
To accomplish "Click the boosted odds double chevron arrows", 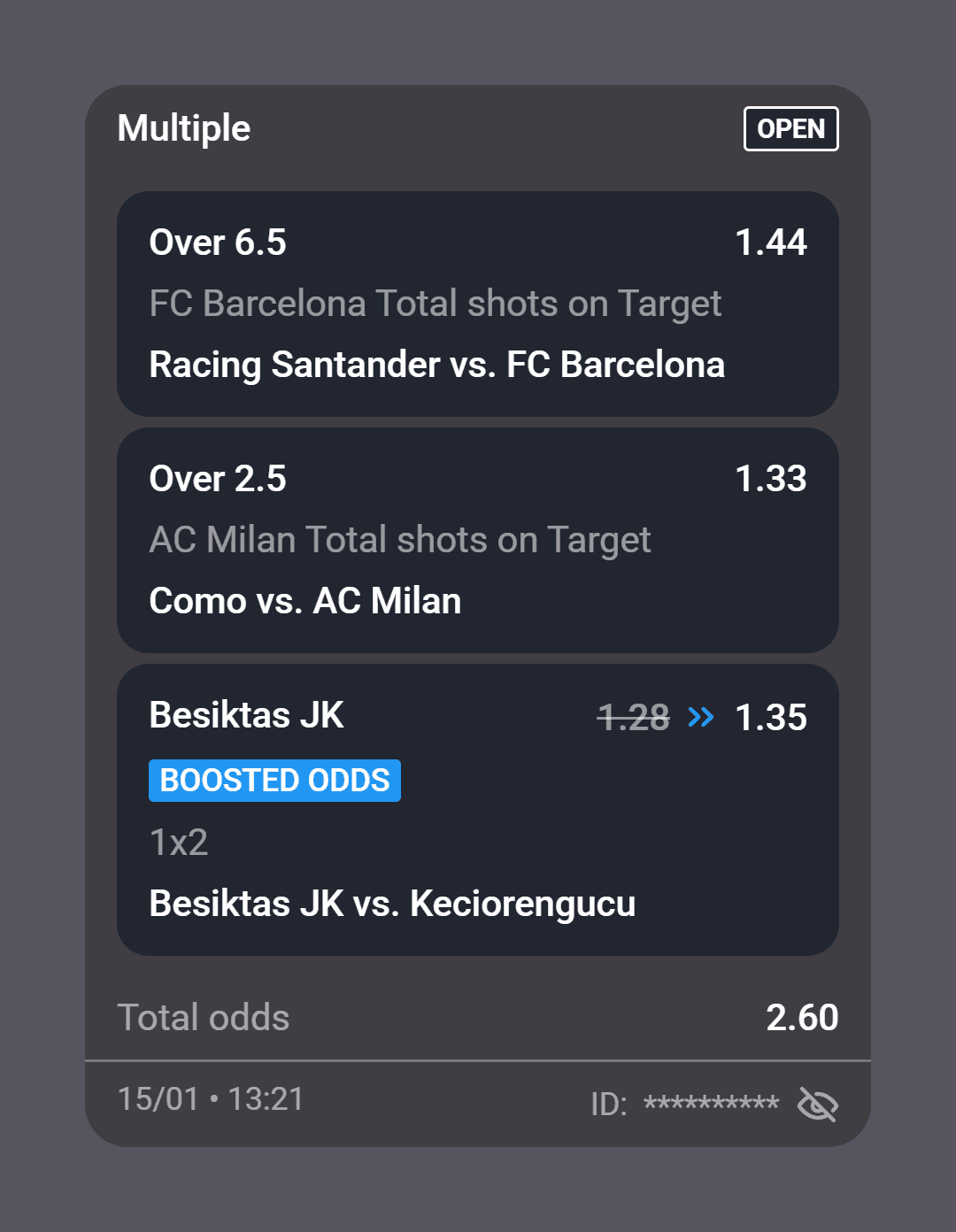I will (x=701, y=717).
